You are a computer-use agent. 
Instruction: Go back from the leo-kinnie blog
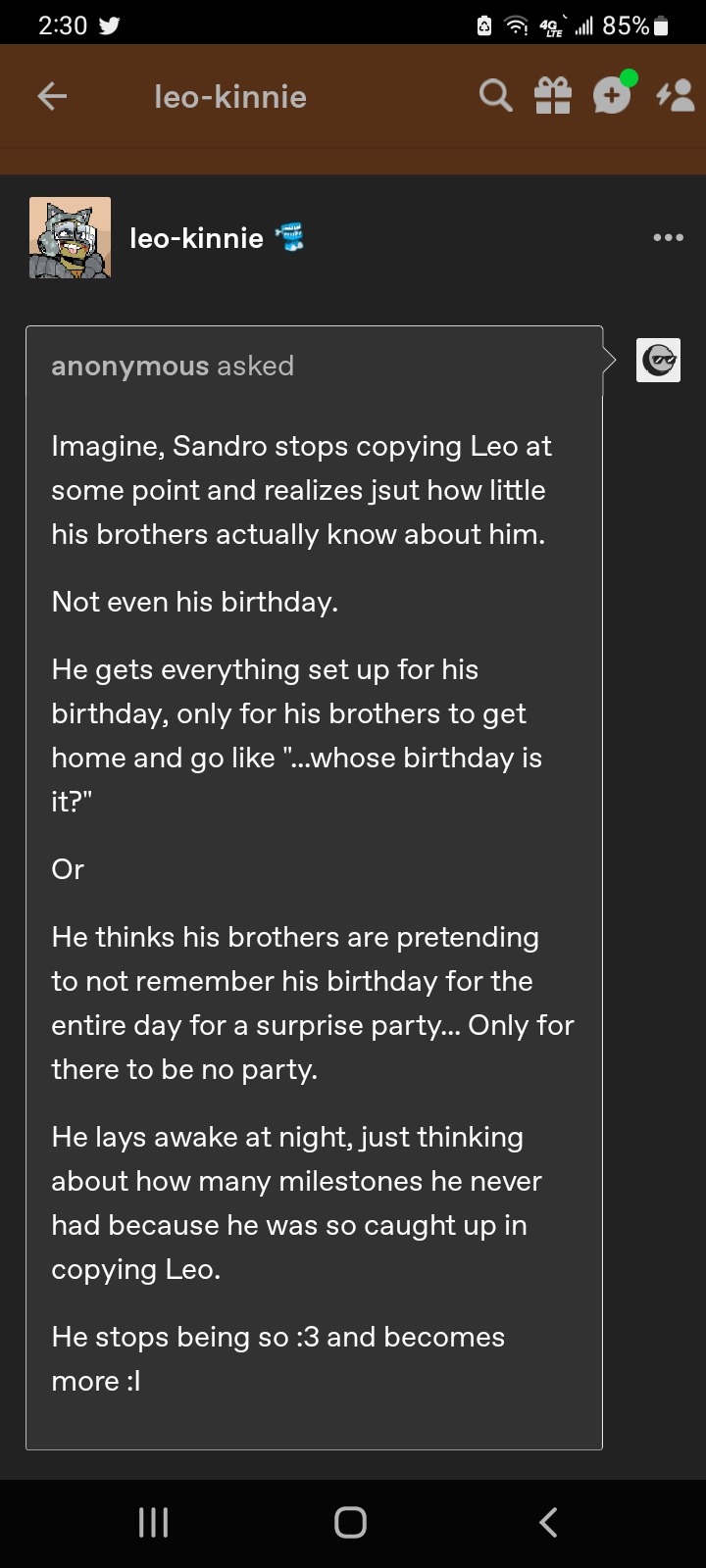click(x=52, y=96)
